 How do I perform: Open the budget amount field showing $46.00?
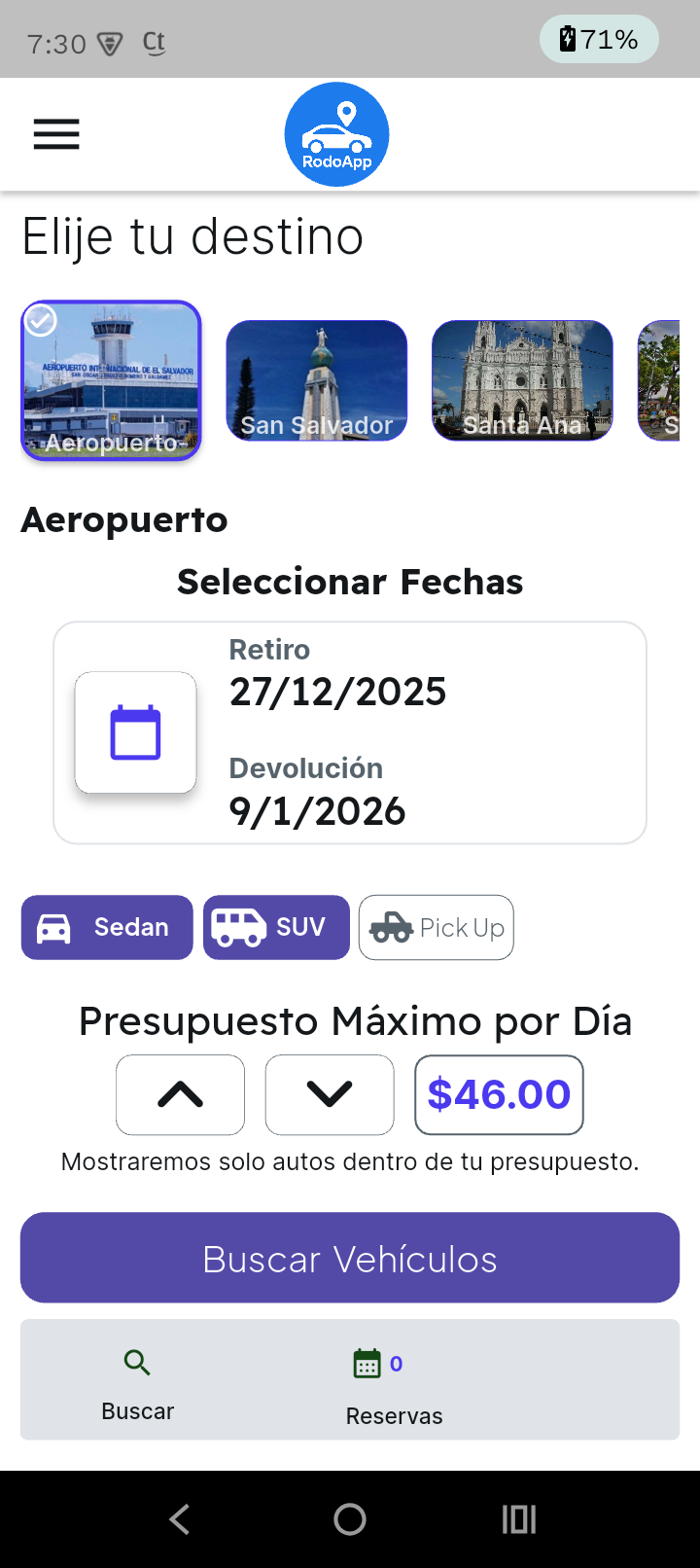pos(499,1094)
